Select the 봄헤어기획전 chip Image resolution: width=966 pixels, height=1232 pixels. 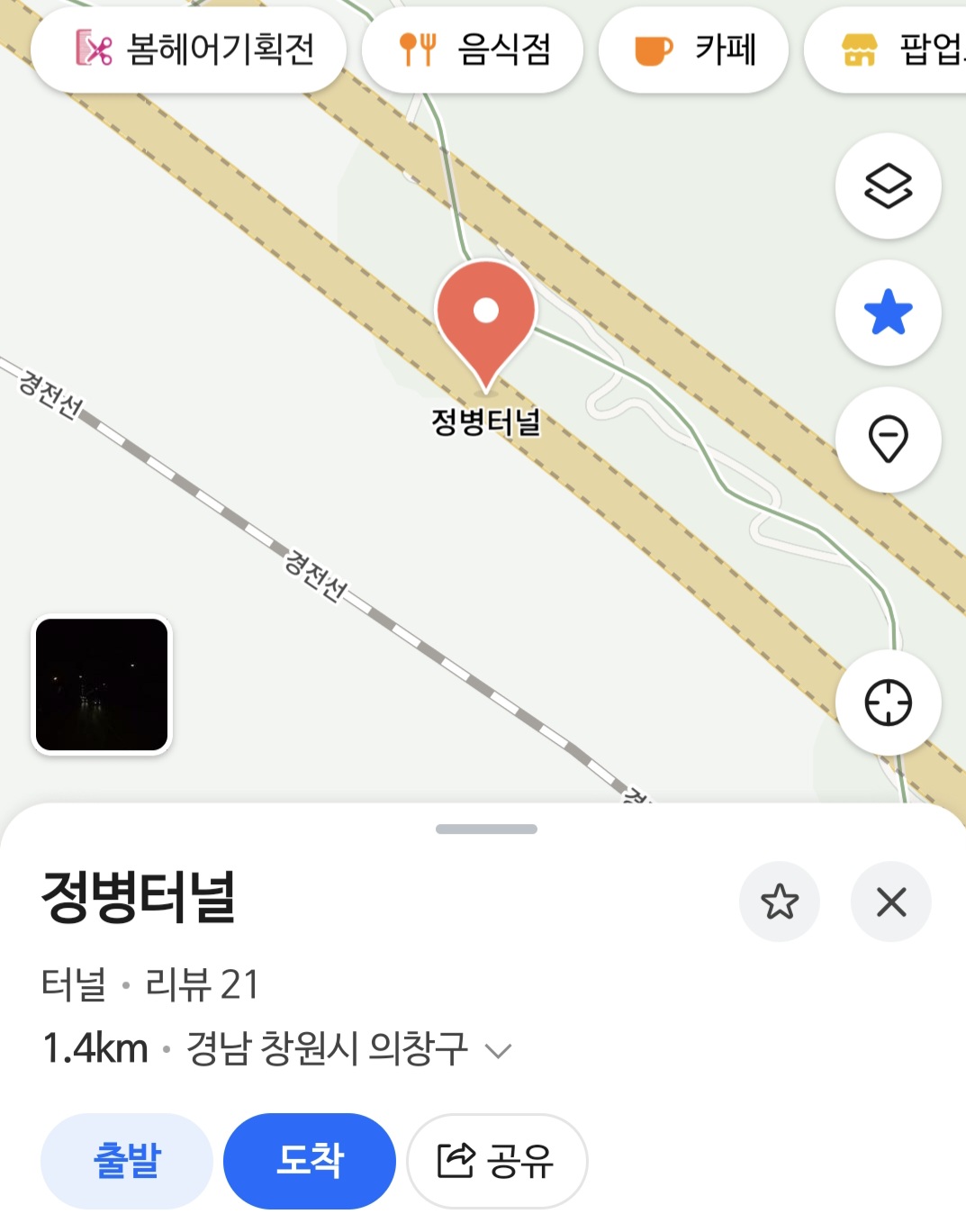click(189, 50)
